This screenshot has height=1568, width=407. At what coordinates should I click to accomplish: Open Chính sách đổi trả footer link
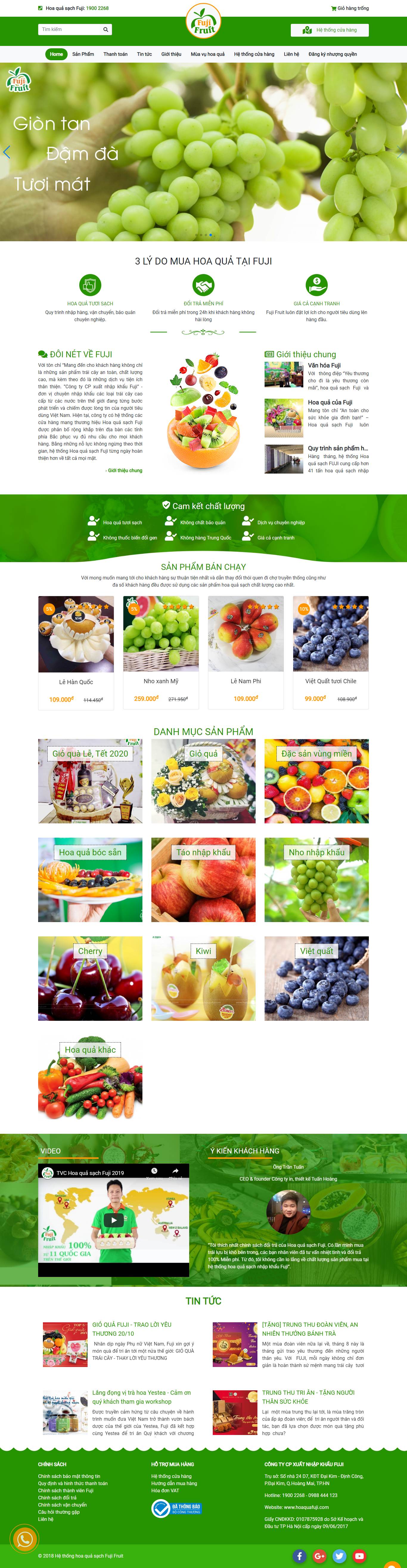(57, 1497)
